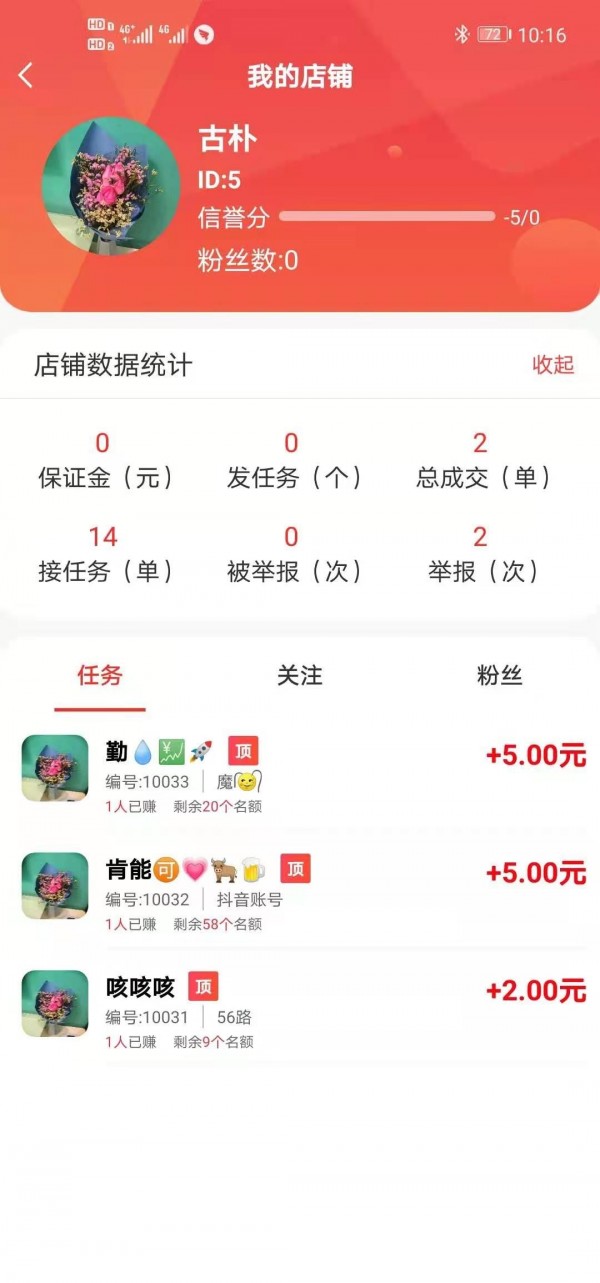
Task: Tap the 古朴 store avatar
Action: 110,187
